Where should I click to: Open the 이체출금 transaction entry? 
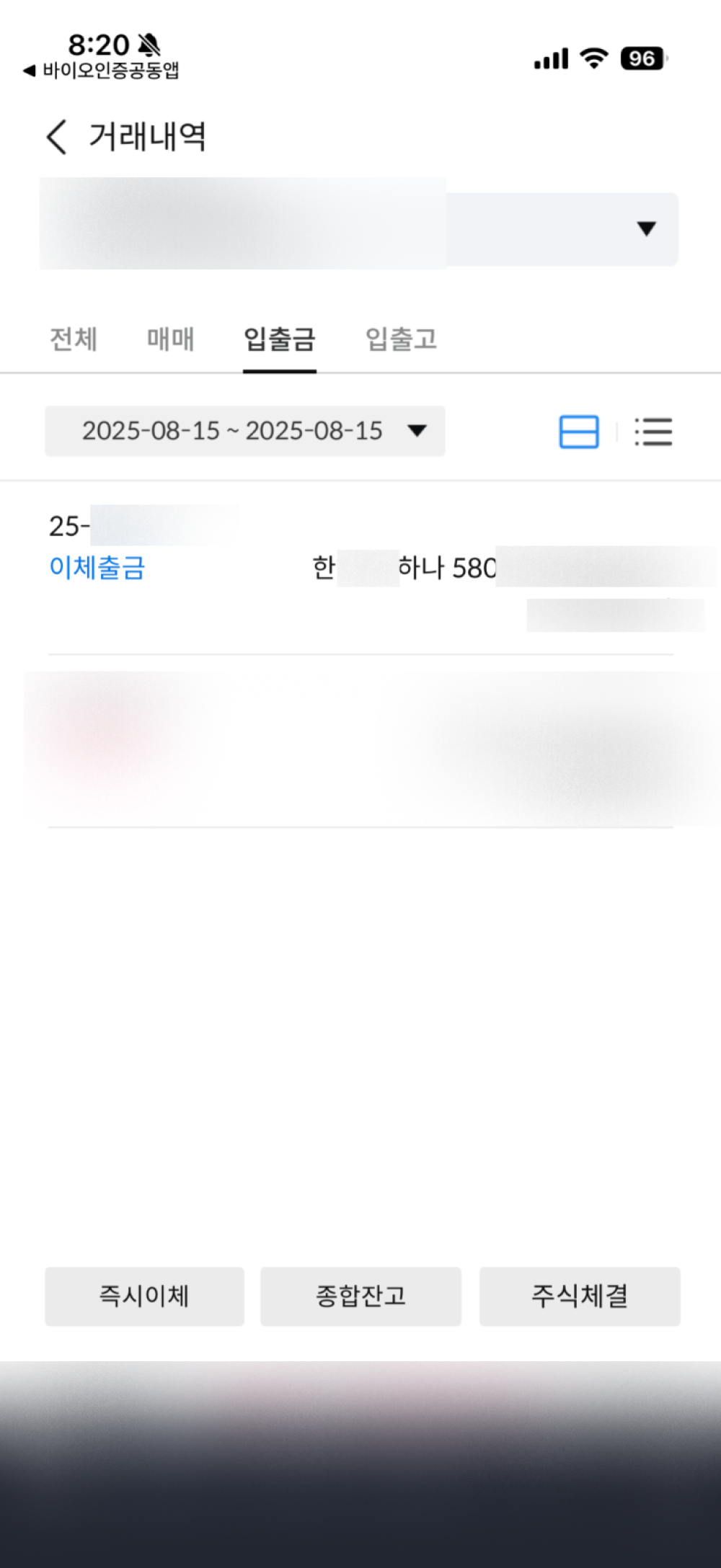coord(360,568)
